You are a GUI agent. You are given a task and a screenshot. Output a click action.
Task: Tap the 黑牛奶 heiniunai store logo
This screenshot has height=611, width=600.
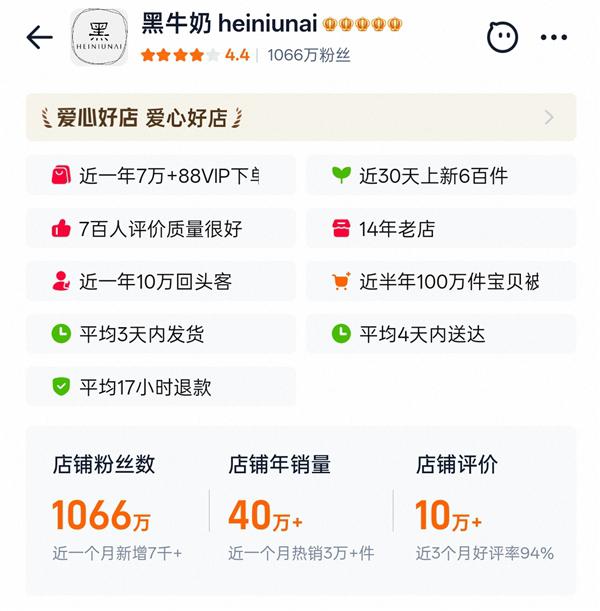99,38
